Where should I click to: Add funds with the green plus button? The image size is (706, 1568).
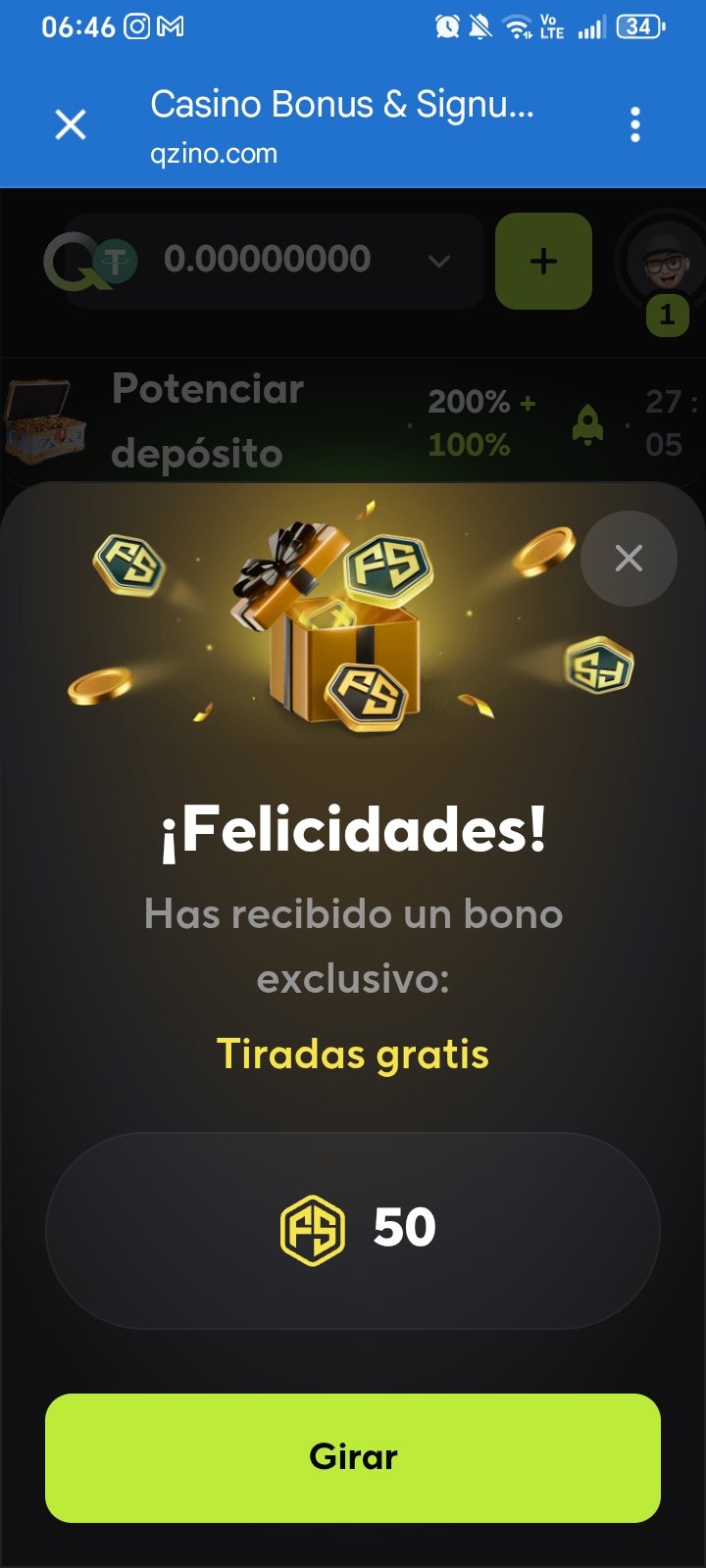pyautogui.click(x=543, y=261)
